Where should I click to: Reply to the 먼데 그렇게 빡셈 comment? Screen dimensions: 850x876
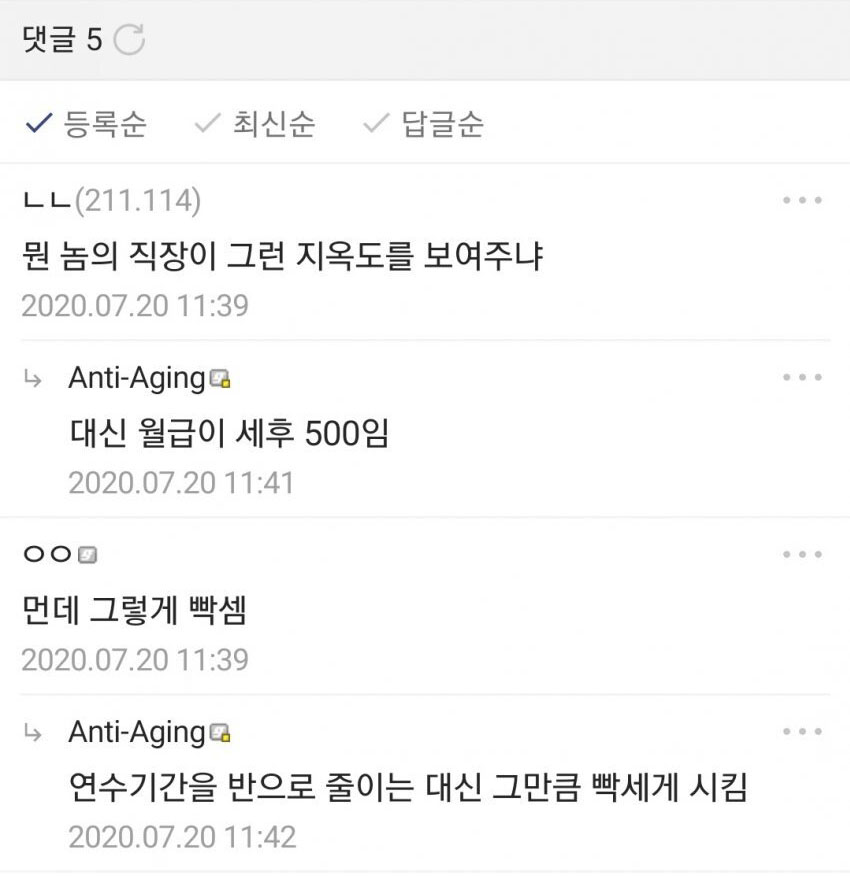[x=134, y=610]
